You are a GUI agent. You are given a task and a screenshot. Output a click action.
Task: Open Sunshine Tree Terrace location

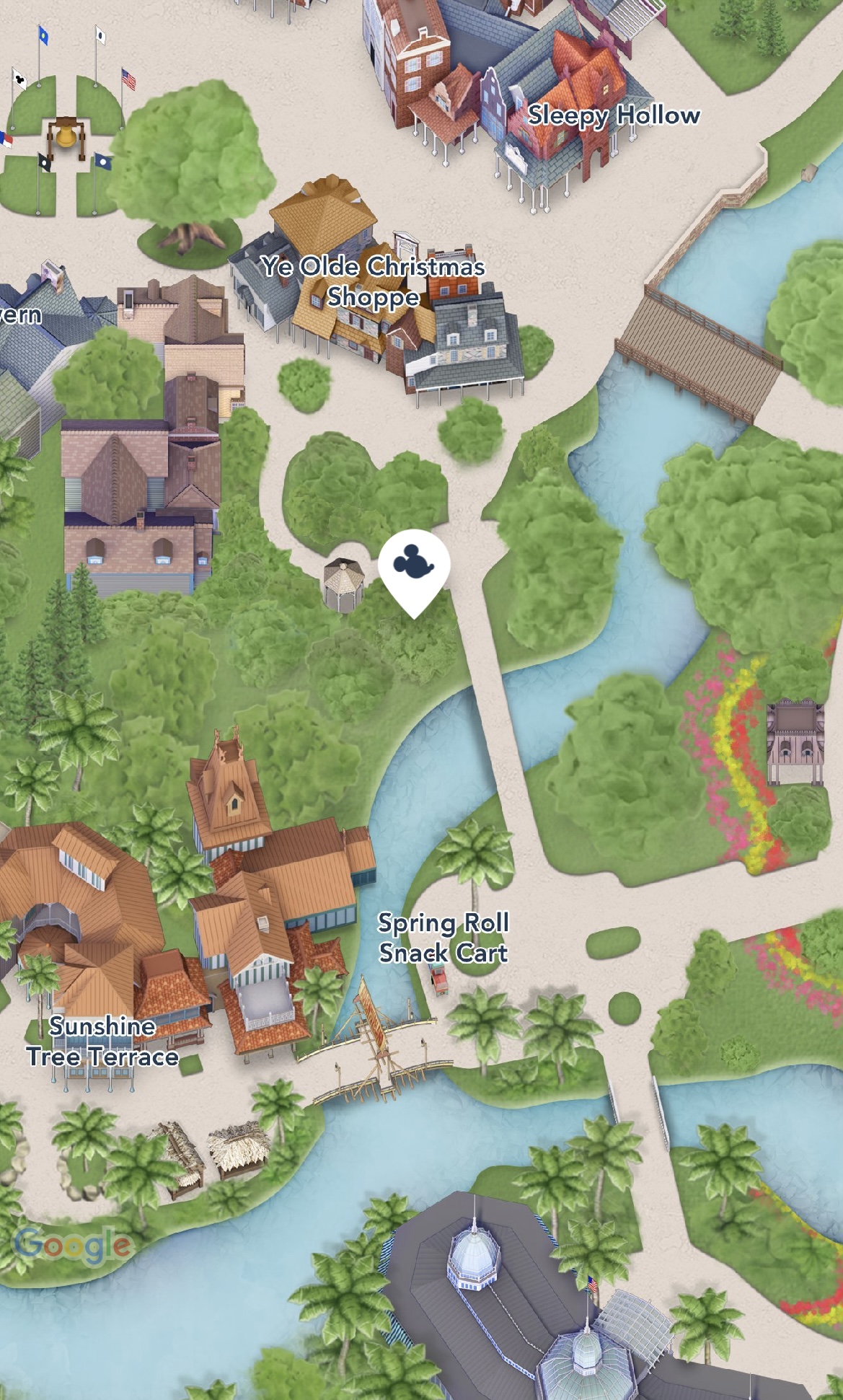[x=103, y=1042]
